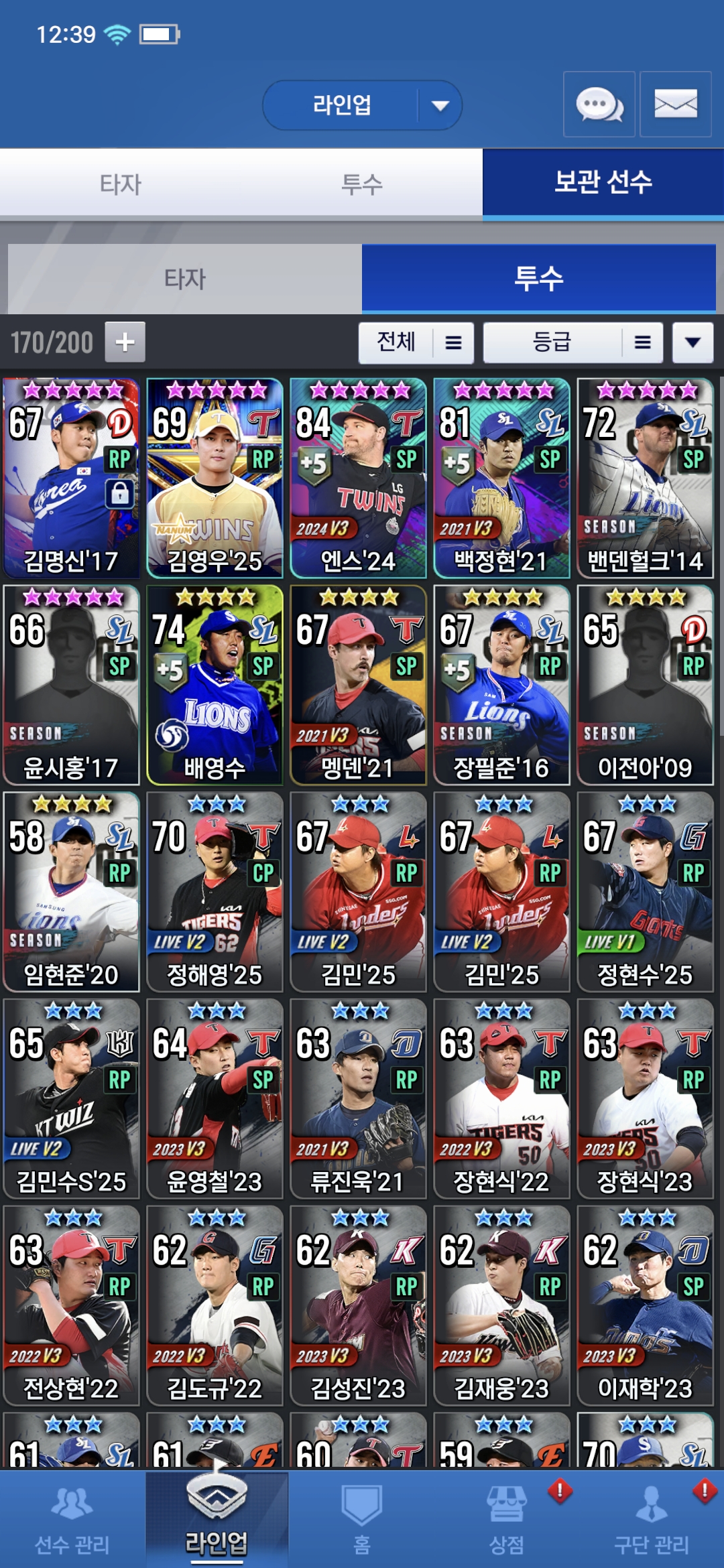
Task: Open player card 김명신'17
Action: click(x=71, y=478)
